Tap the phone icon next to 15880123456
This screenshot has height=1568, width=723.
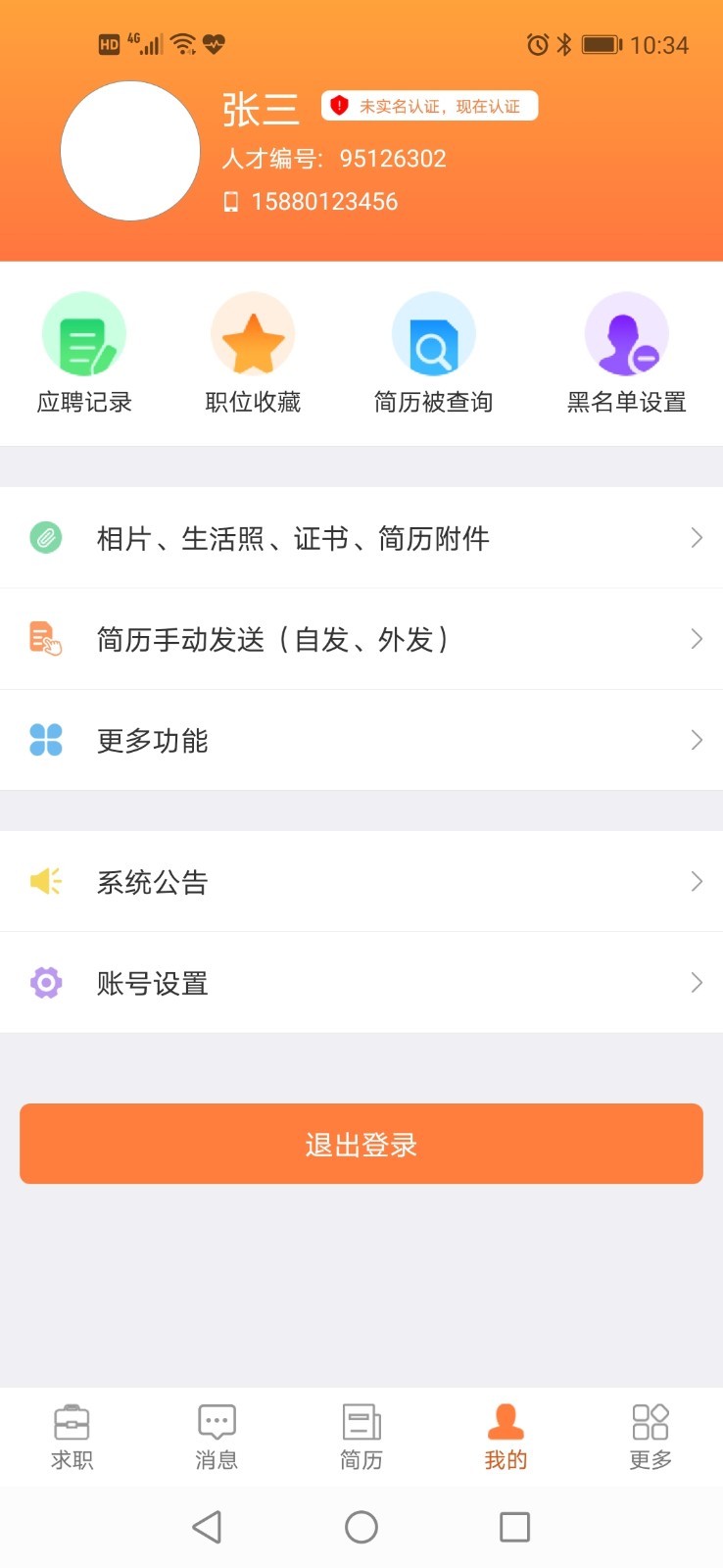click(231, 202)
